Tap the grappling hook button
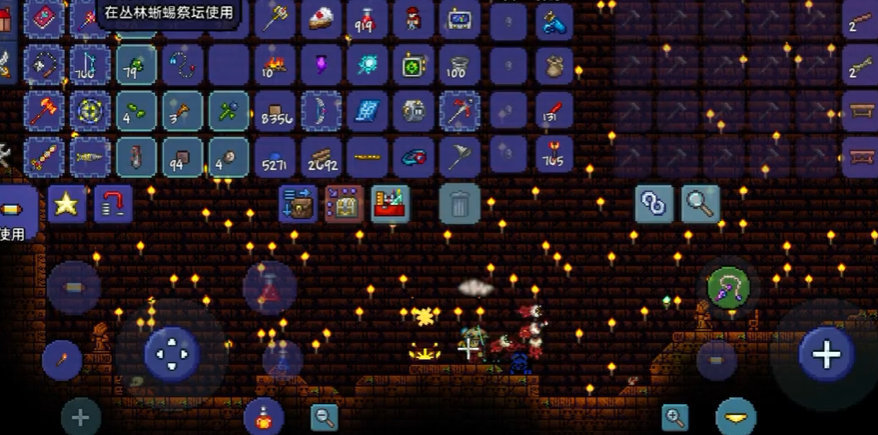 (x=728, y=288)
